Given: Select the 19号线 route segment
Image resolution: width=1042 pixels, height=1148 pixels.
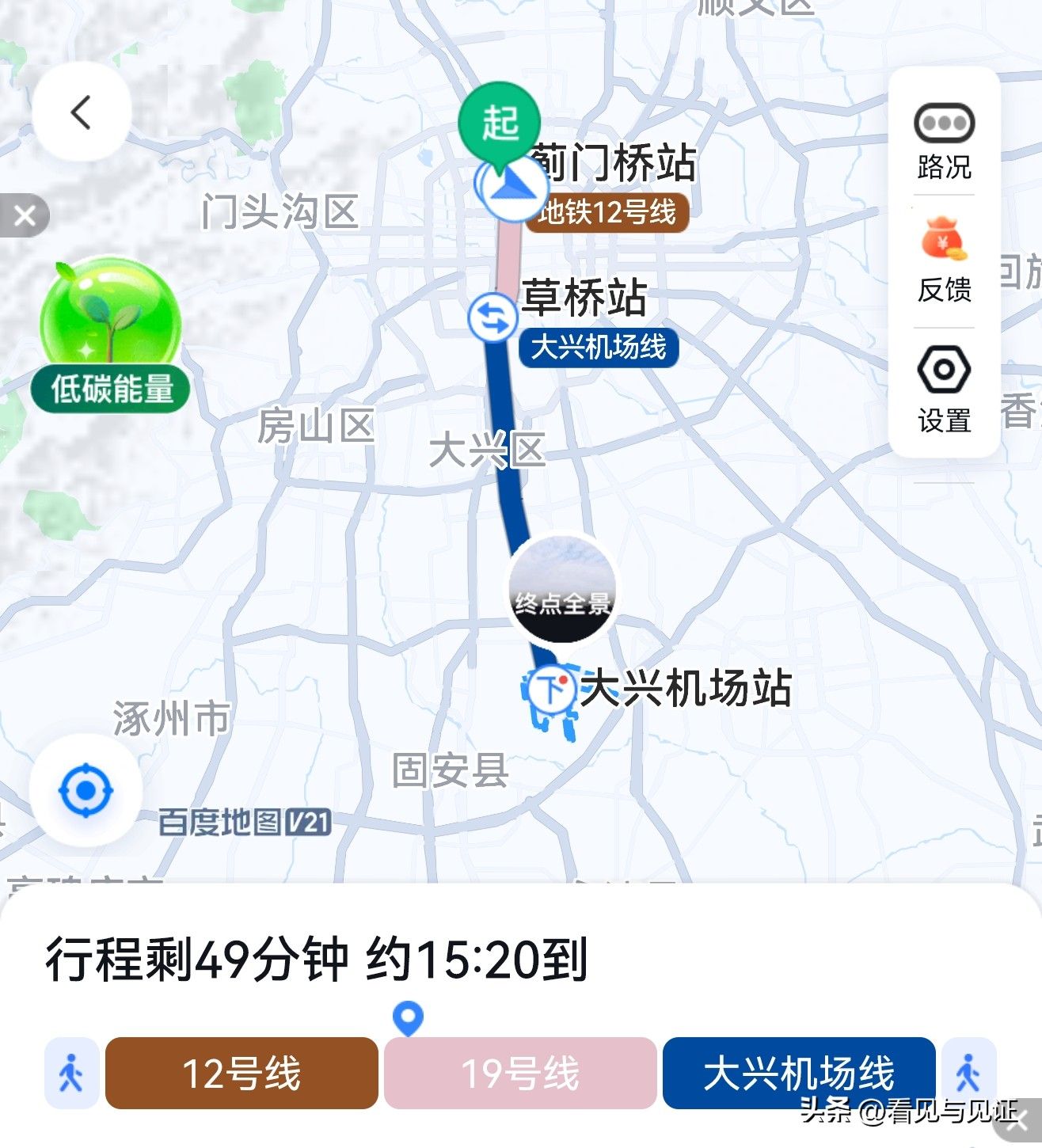Looking at the screenshot, I should pos(520,1073).
